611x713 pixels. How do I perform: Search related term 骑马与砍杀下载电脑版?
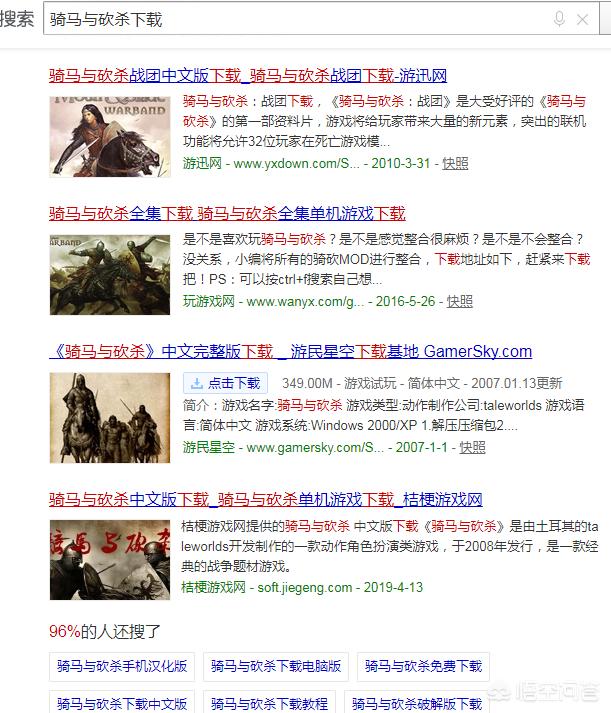point(276,666)
